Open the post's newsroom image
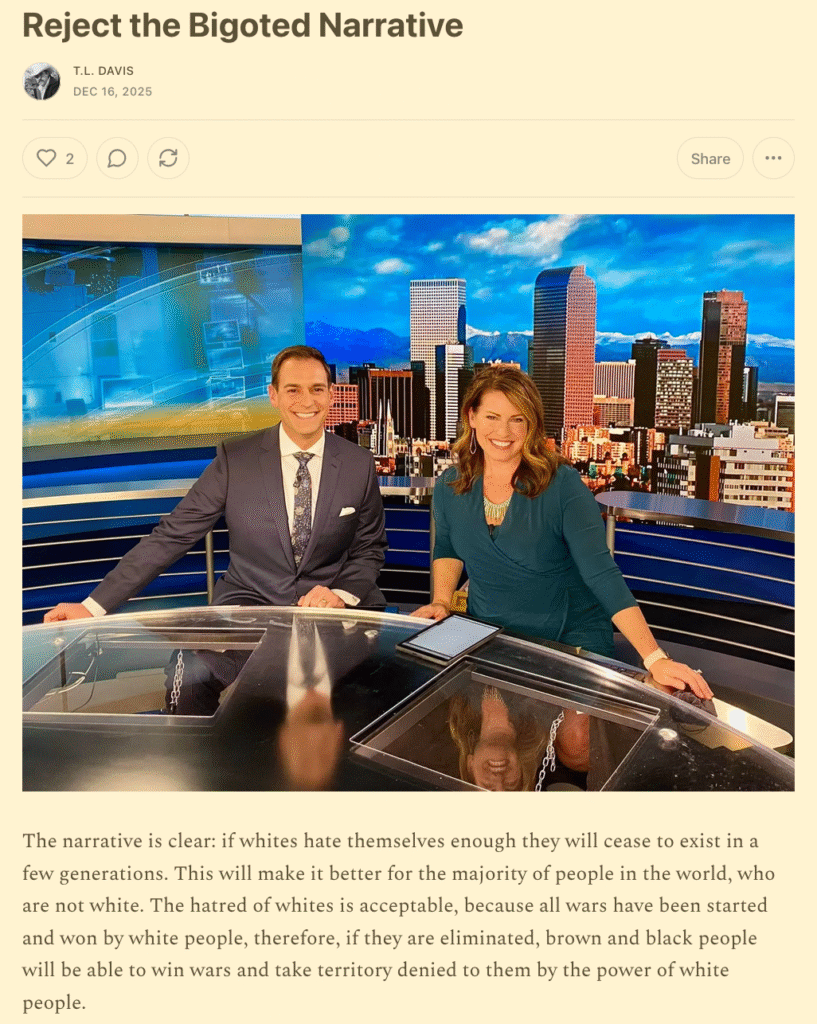This screenshot has height=1024, width=817. pyautogui.click(x=408, y=502)
